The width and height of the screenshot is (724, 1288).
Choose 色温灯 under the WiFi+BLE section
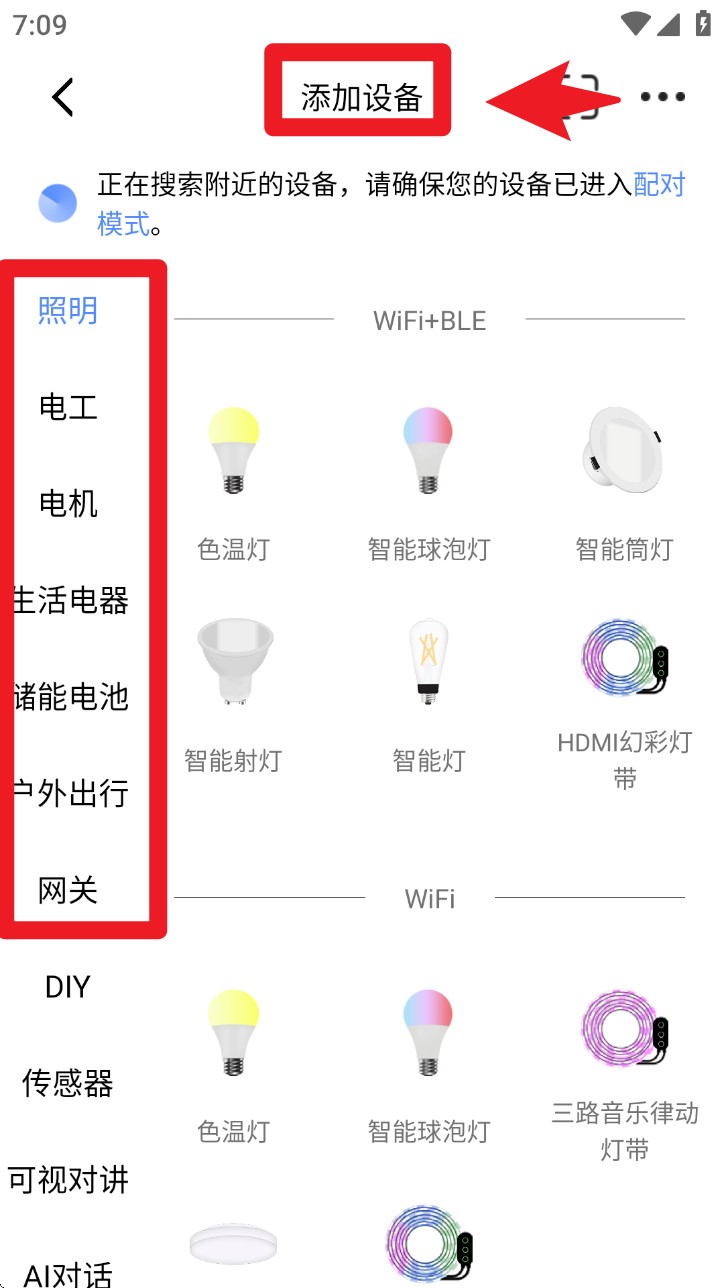tap(233, 480)
